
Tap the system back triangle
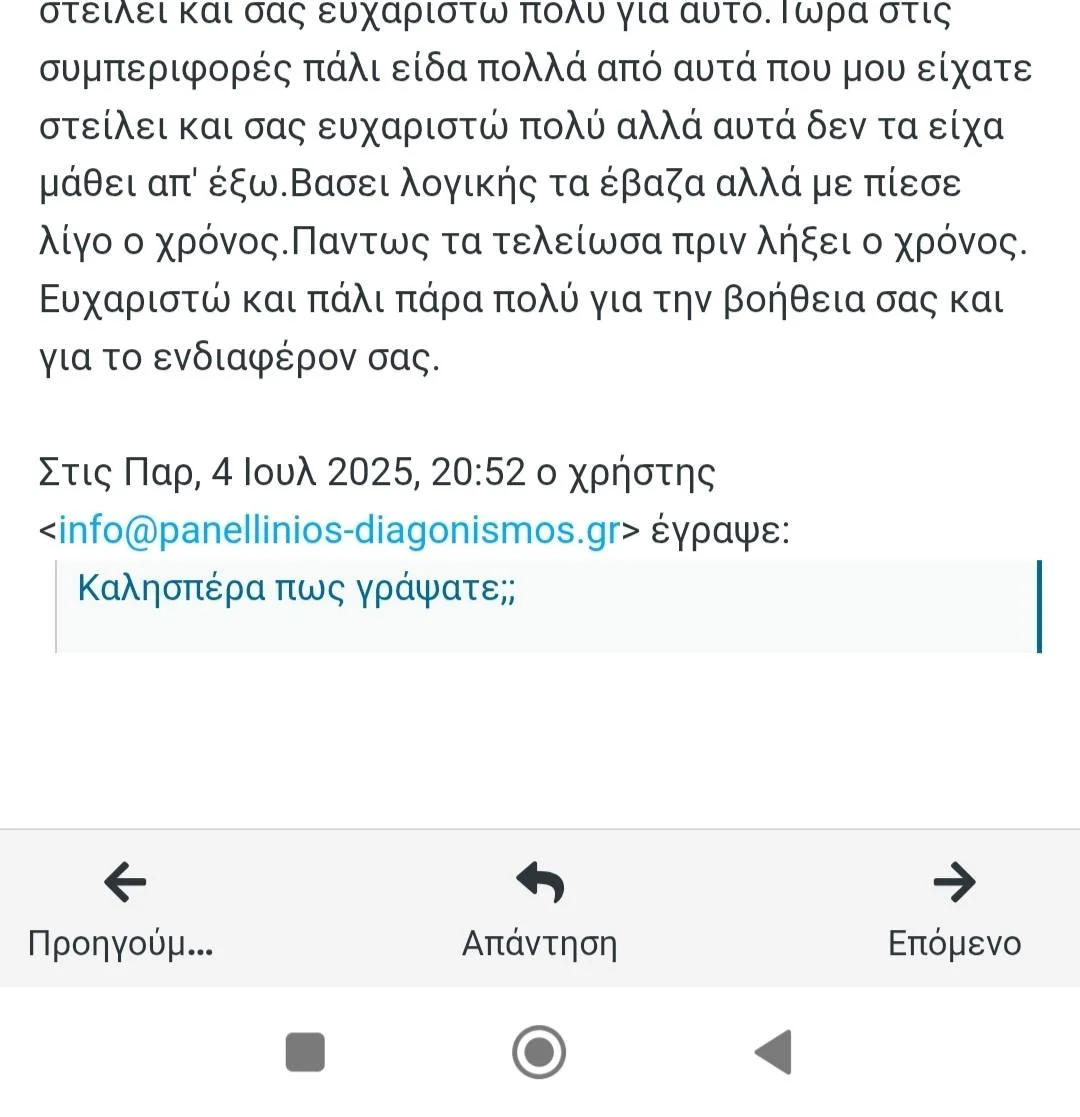click(x=773, y=1052)
